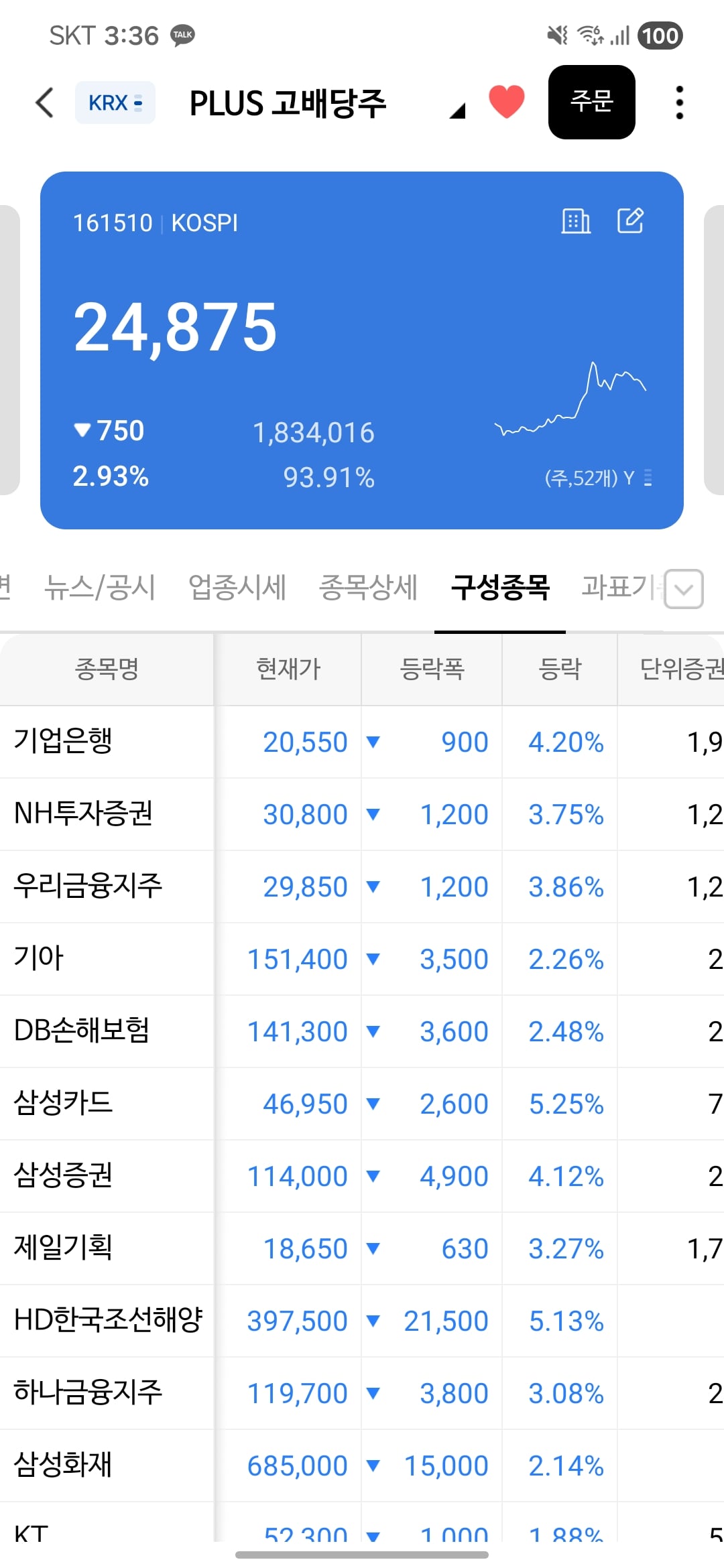Open the HD한국조선해양 row
Viewport: 724px width, 1568px height.
(x=362, y=1321)
